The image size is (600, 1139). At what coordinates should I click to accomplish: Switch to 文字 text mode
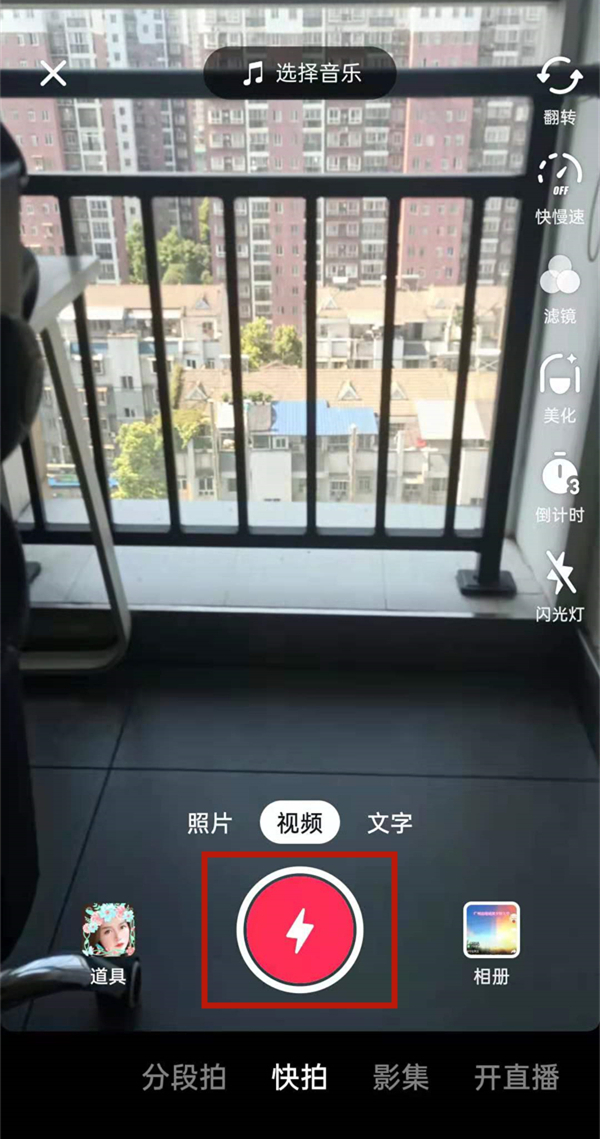click(389, 824)
